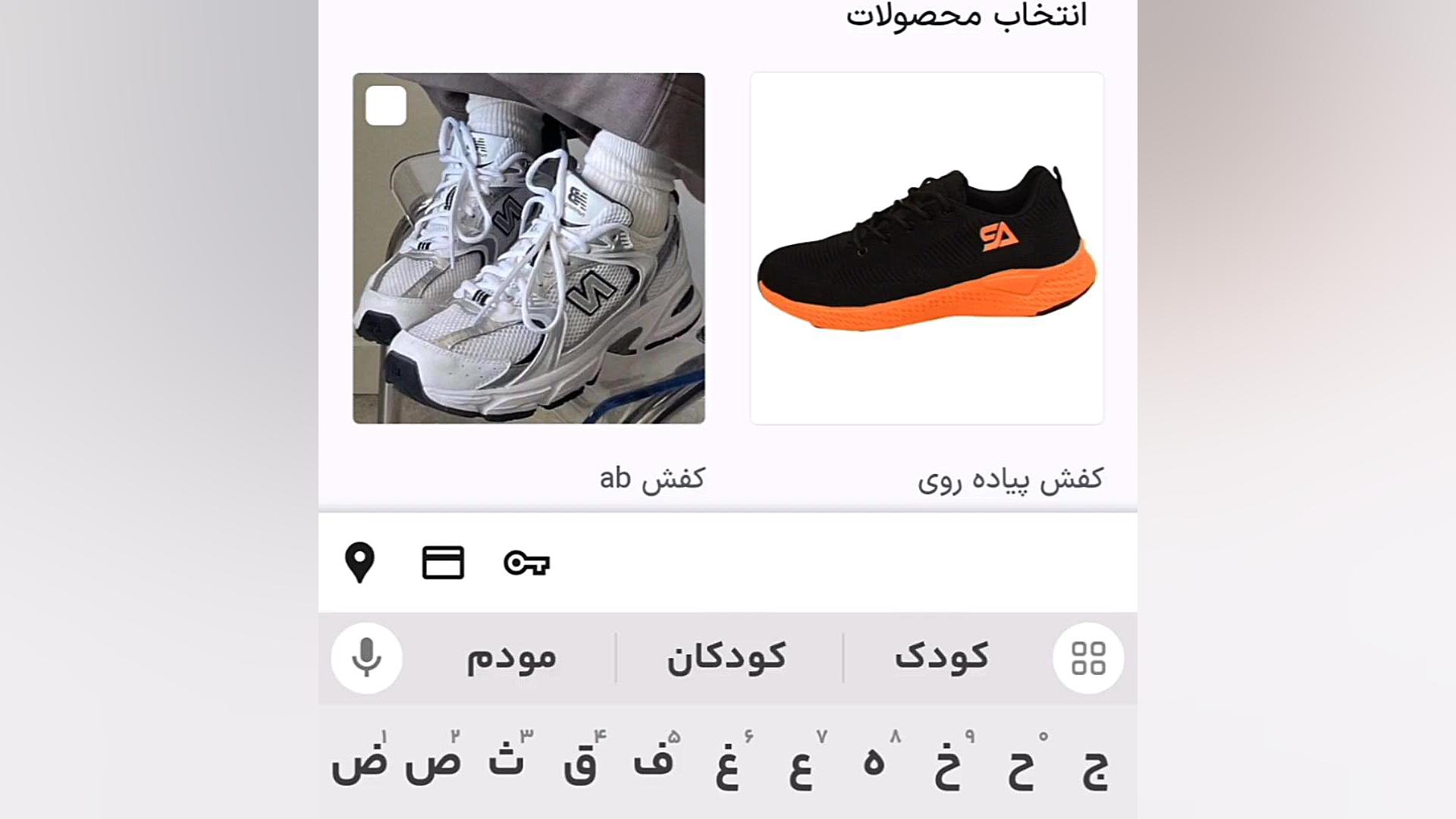The width and height of the screenshot is (1456, 819).
Task: Check the box on کفش ab
Action: [386, 106]
